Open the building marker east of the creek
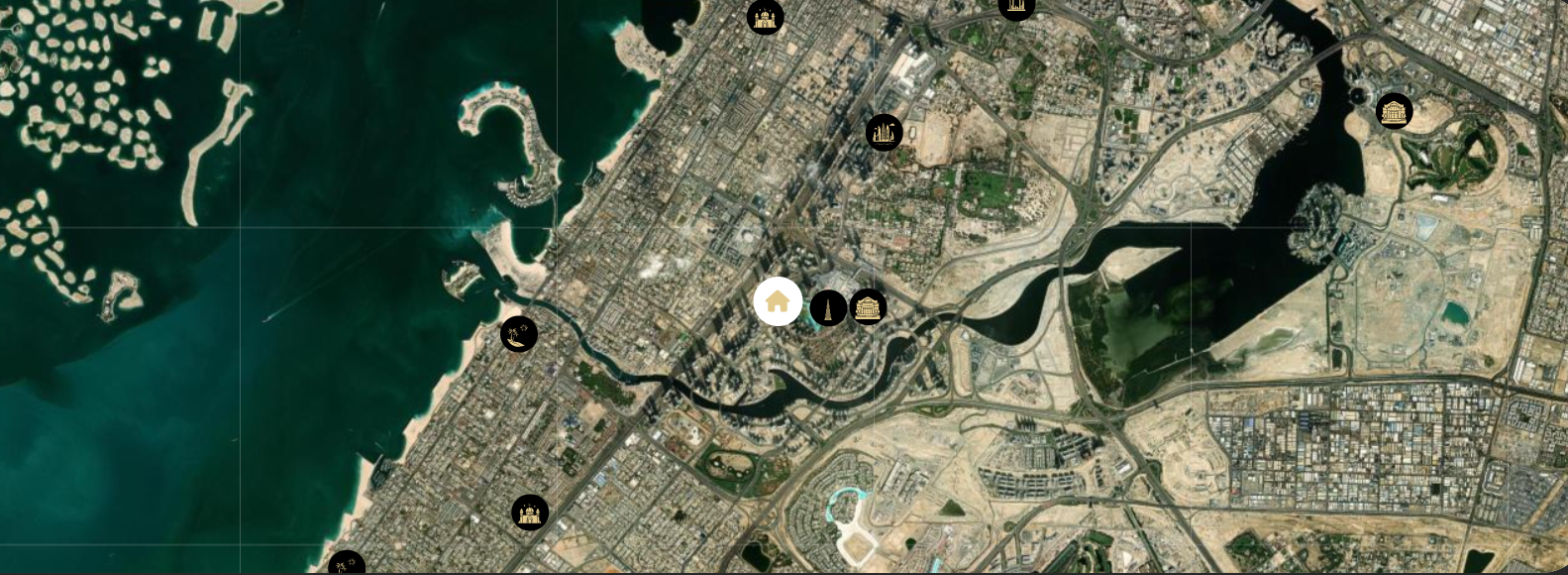 (x=1394, y=111)
